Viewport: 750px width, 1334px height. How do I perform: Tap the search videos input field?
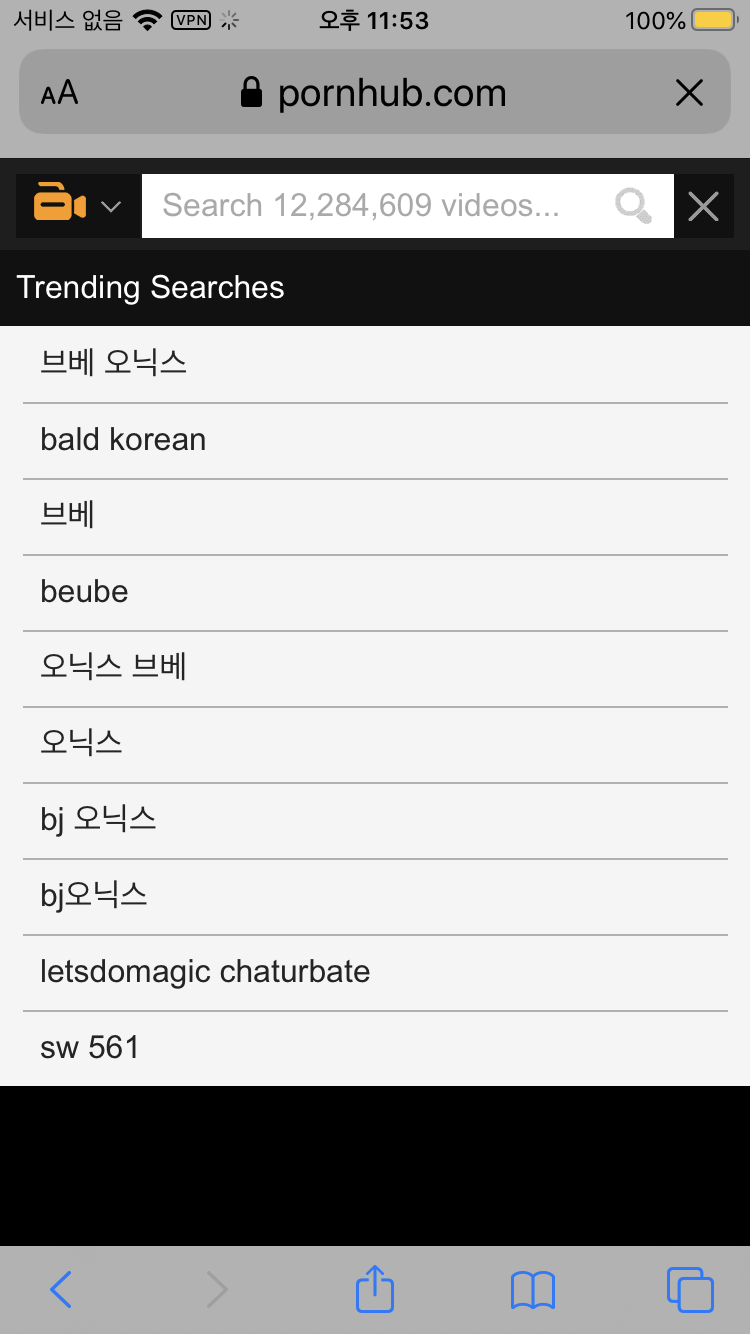380,206
